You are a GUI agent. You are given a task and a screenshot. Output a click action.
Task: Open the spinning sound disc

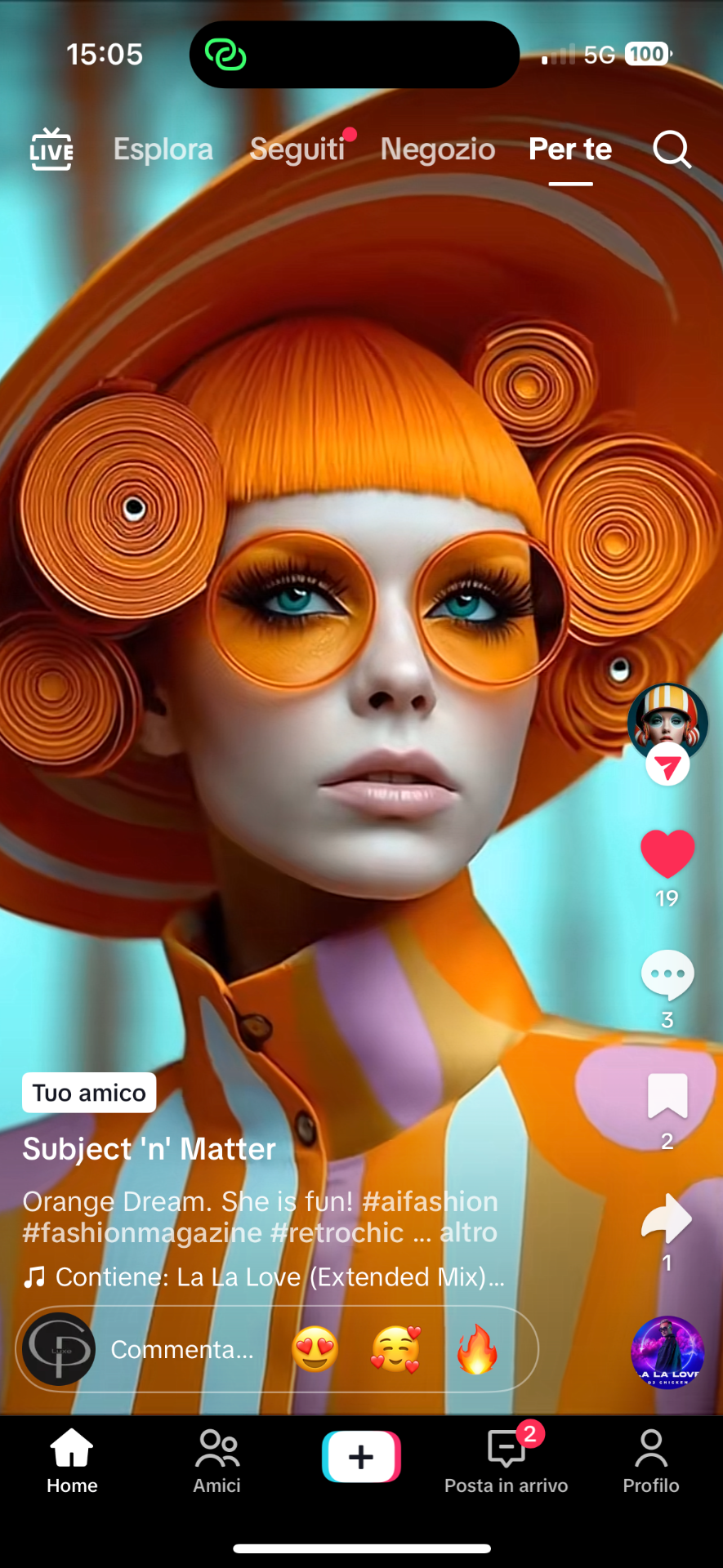667,1352
